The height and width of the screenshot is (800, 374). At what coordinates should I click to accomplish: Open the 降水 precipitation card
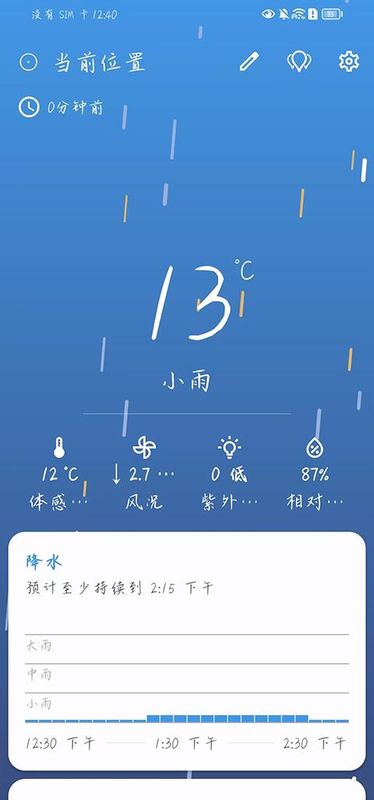(187, 652)
